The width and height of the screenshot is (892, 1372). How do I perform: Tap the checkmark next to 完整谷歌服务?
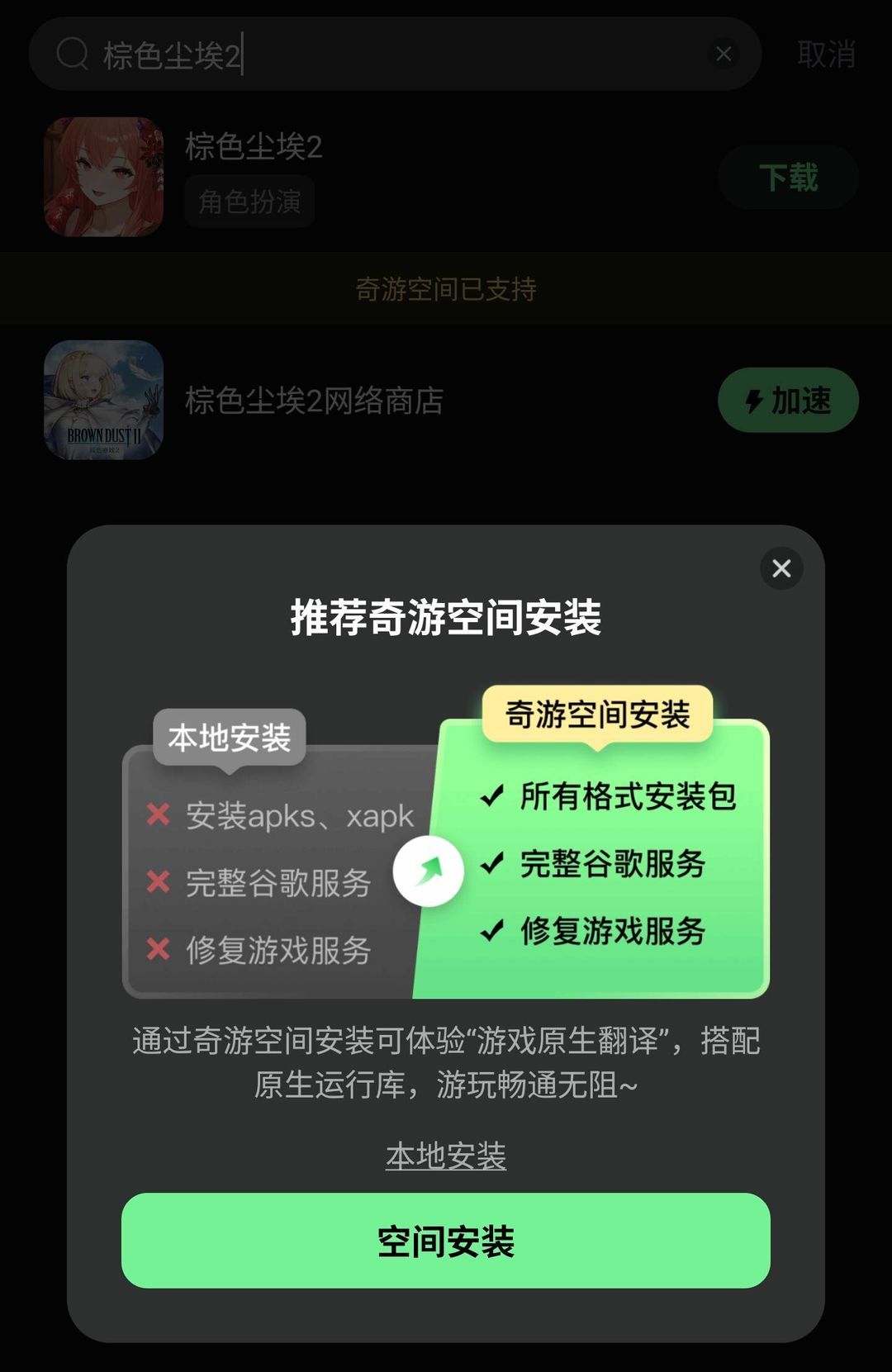click(x=491, y=865)
